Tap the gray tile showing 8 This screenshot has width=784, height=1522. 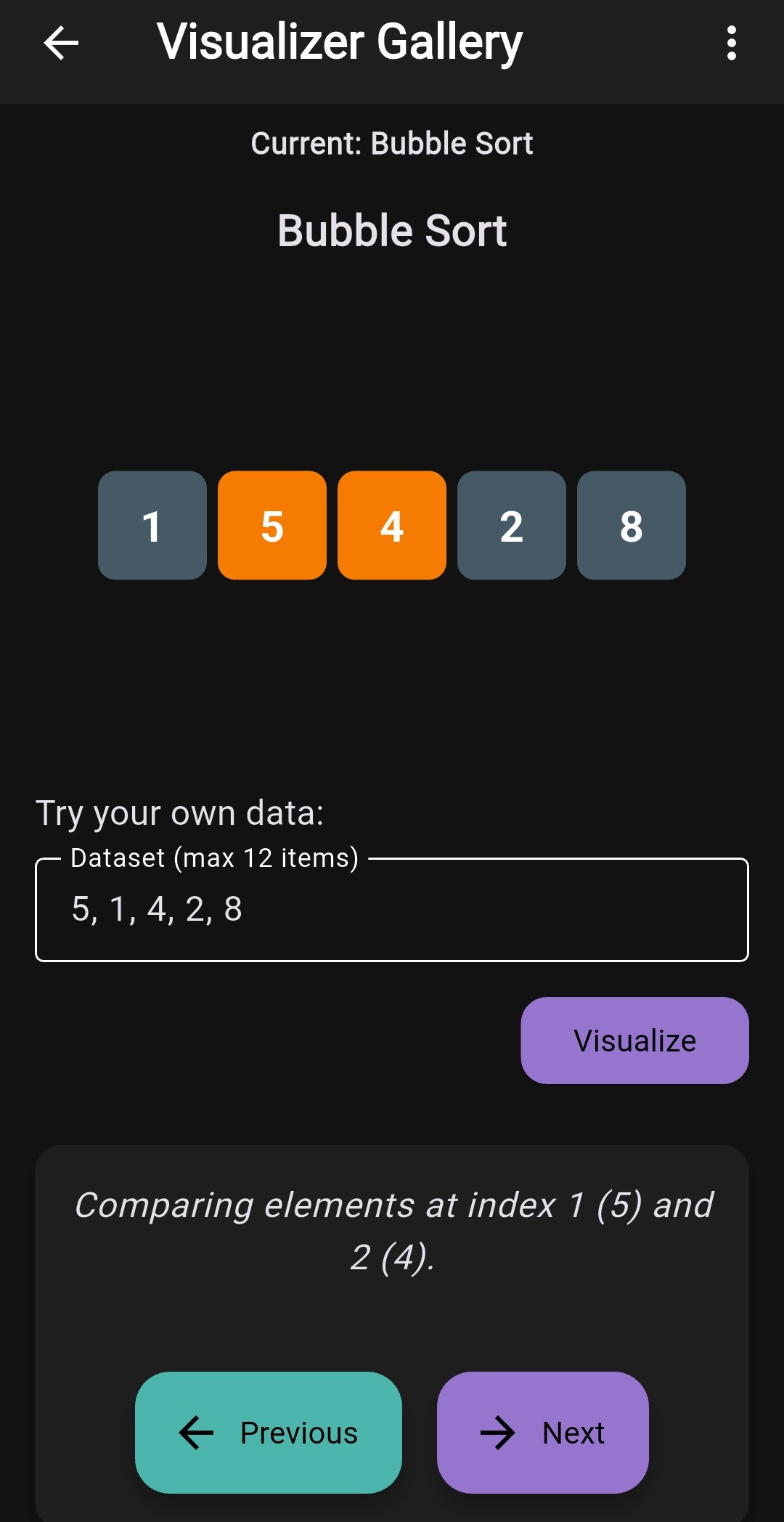coord(631,526)
